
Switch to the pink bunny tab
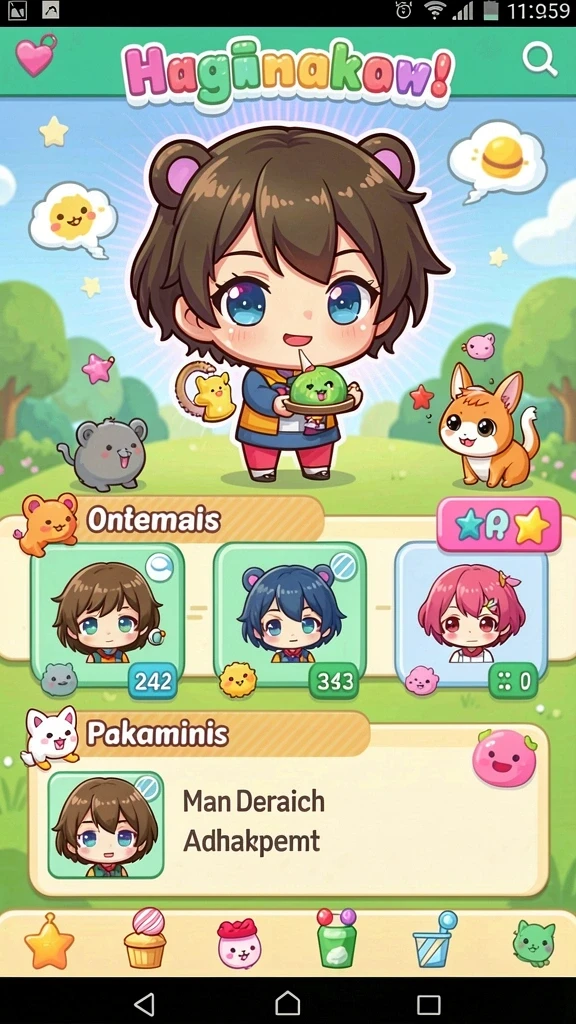(238, 944)
